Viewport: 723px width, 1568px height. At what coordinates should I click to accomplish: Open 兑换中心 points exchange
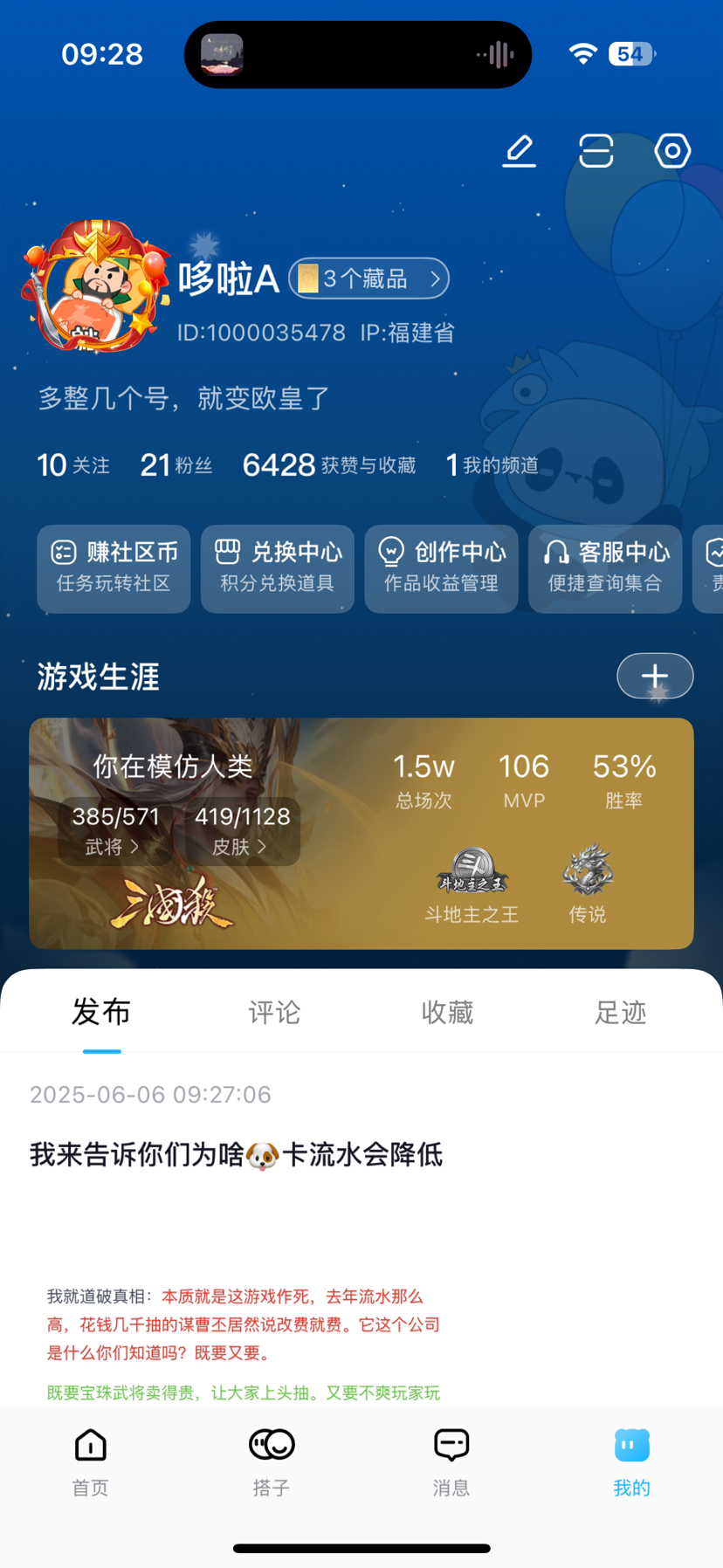[x=278, y=568]
